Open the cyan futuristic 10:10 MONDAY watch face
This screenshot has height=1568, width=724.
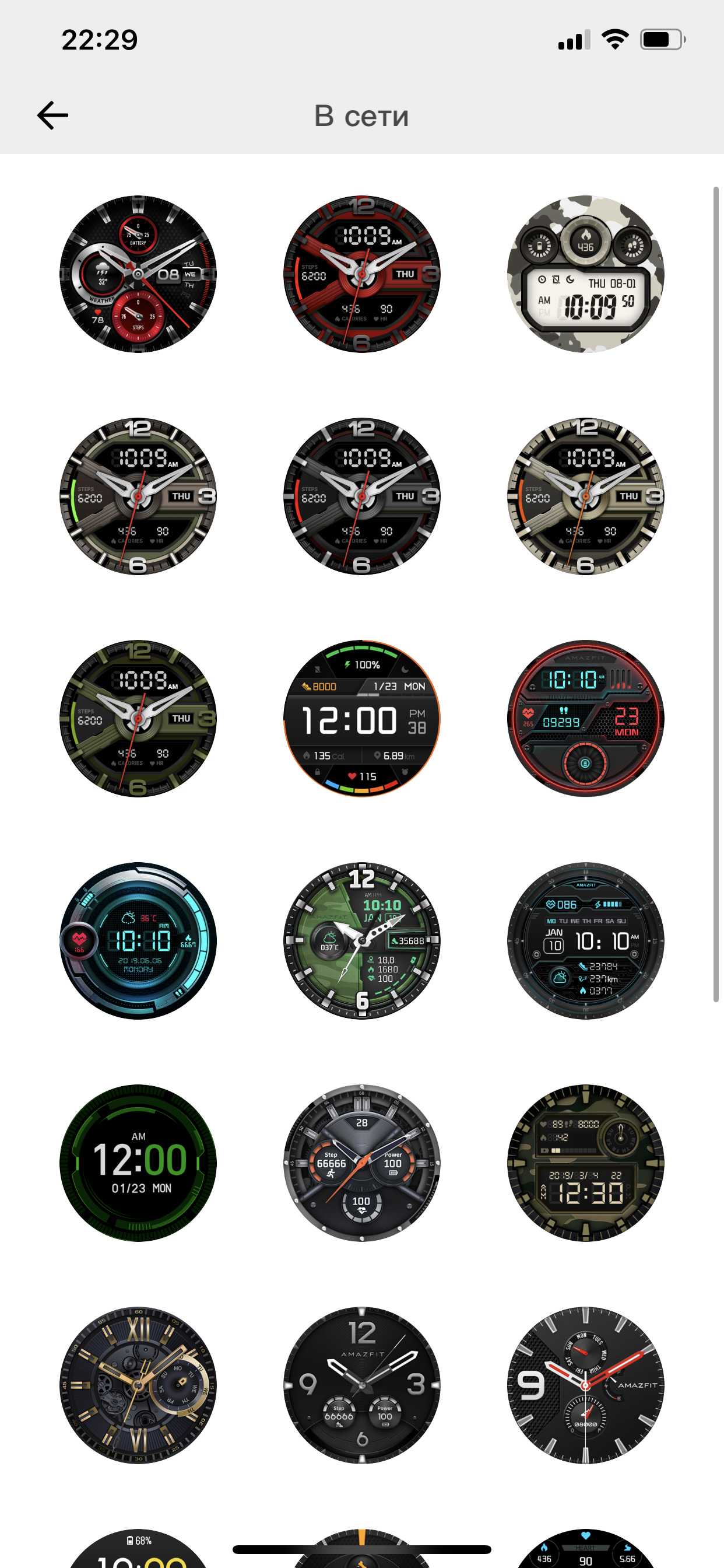[x=138, y=940]
